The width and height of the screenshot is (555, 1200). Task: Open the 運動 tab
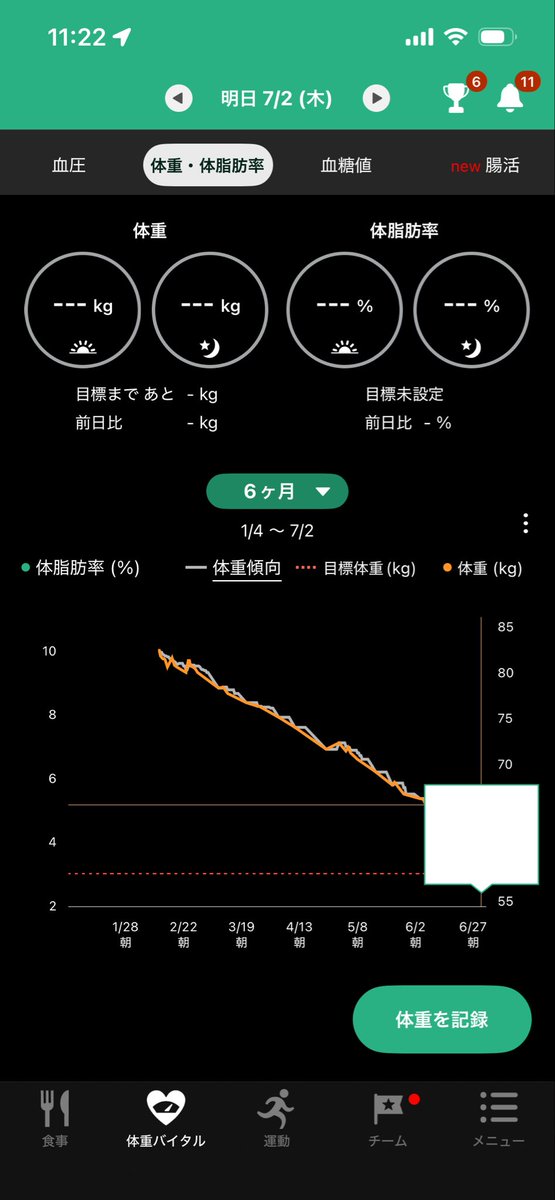click(277, 1120)
